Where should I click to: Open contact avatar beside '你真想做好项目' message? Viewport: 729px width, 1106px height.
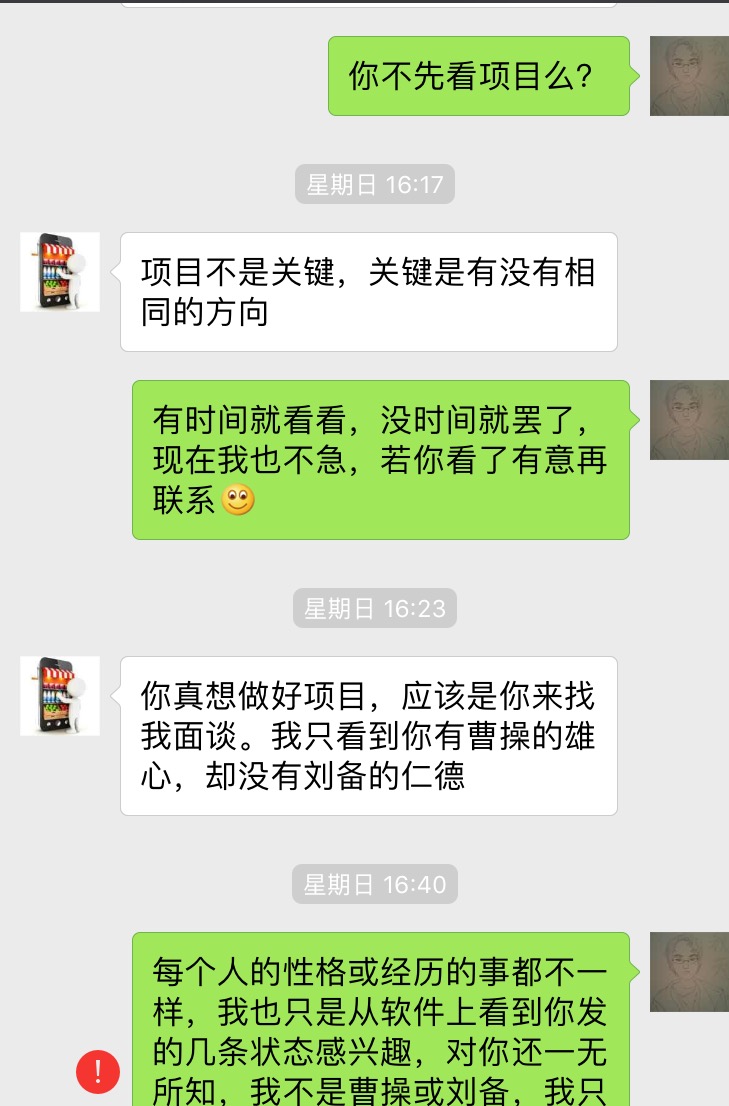60,696
